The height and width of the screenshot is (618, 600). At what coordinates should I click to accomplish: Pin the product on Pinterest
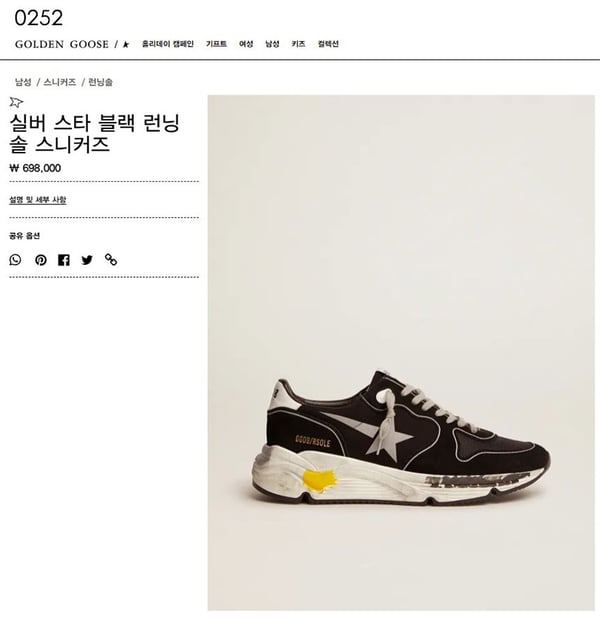pyautogui.click(x=40, y=260)
